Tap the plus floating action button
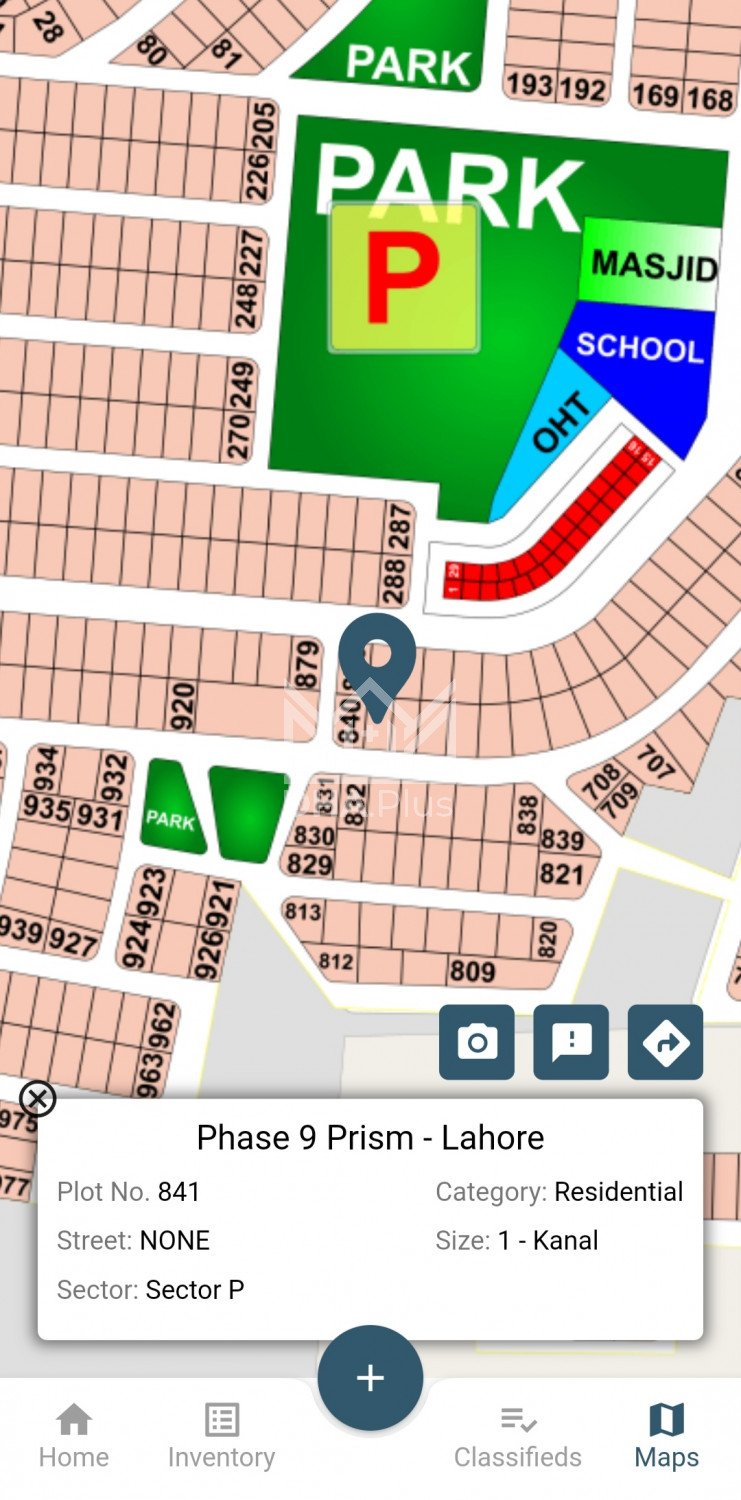This screenshot has width=741, height=1500. 370,1378
